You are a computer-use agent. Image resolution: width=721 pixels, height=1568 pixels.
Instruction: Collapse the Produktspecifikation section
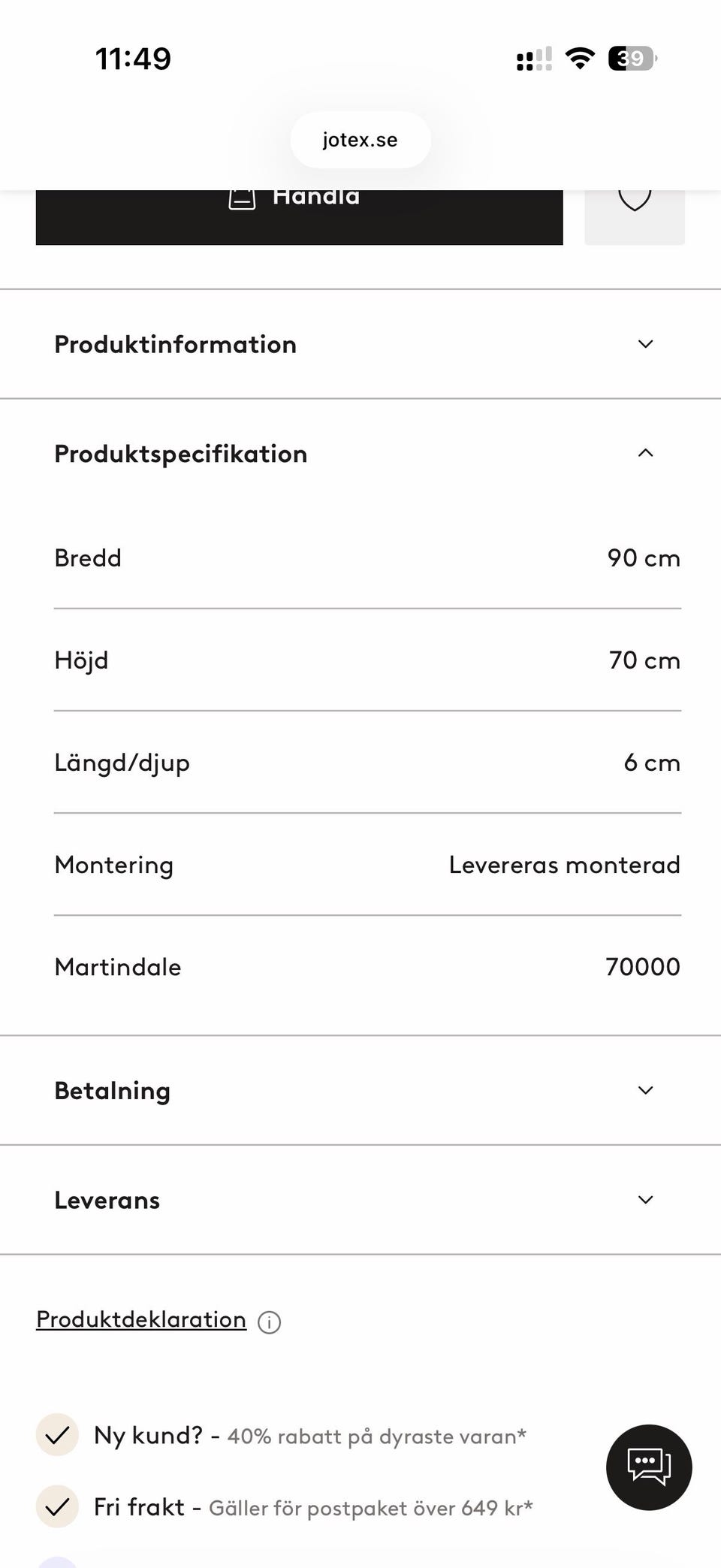360,454
